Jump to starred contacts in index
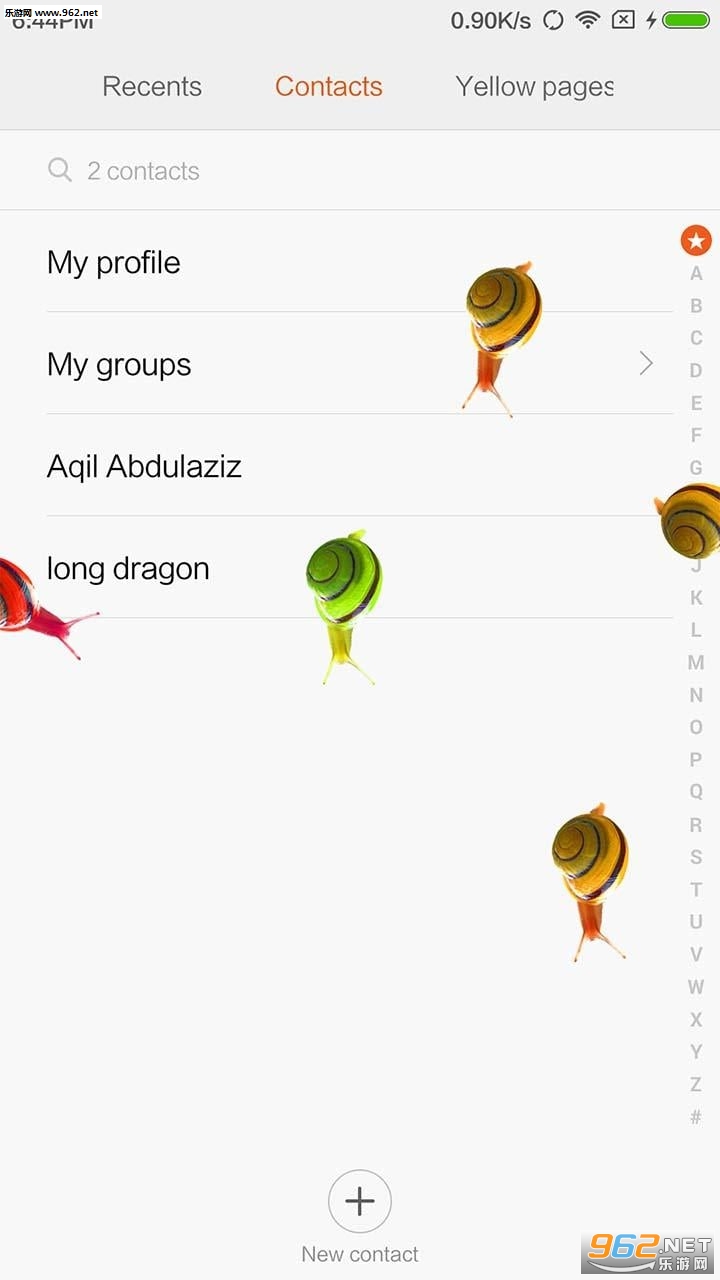The image size is (720, 1280). 696,241
